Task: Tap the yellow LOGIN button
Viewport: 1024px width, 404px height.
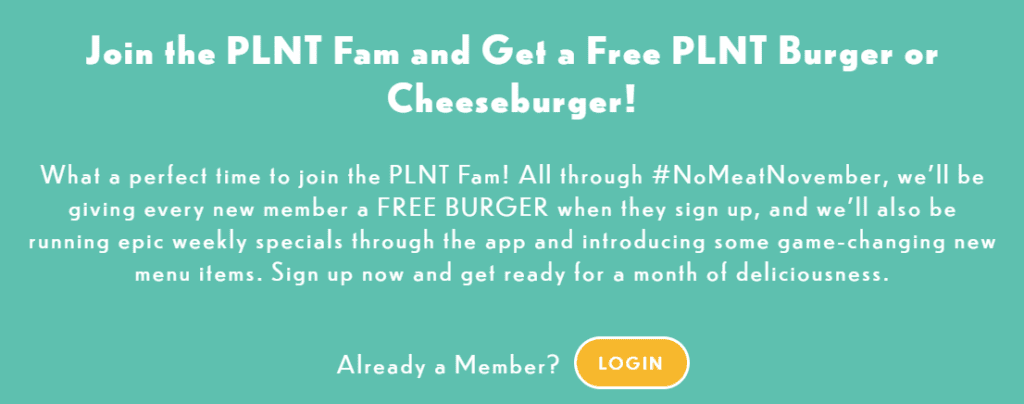Action: [x=631, y=363]
